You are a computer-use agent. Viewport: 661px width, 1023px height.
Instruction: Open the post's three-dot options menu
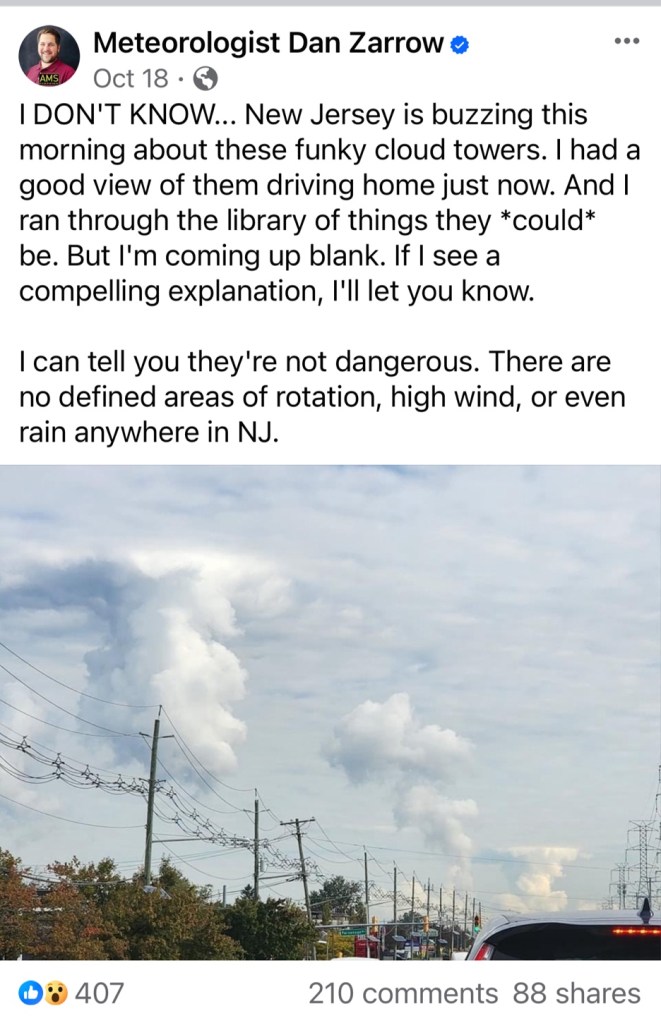(x=626, y=41)
